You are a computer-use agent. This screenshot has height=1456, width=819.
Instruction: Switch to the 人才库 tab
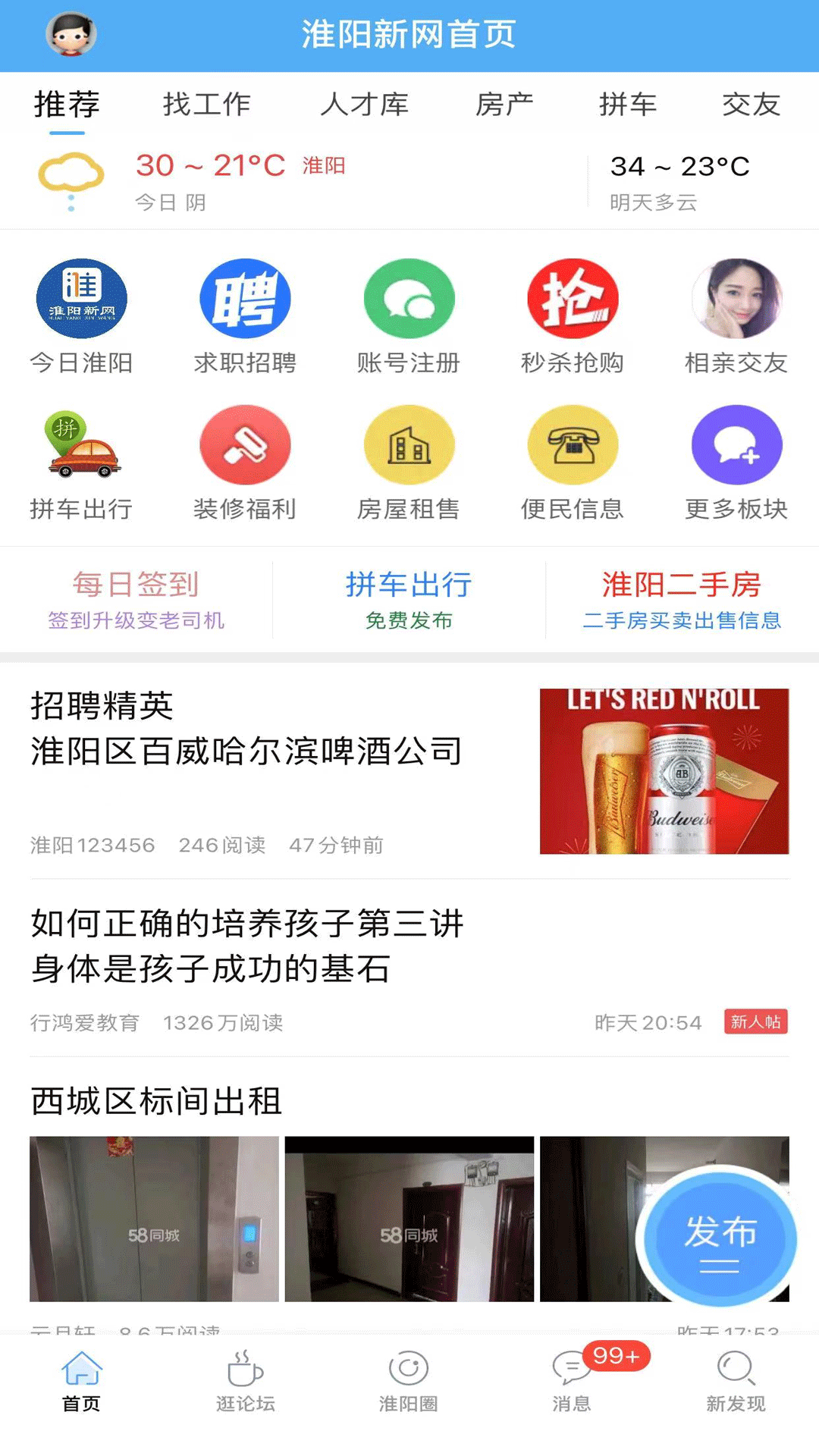364,105
